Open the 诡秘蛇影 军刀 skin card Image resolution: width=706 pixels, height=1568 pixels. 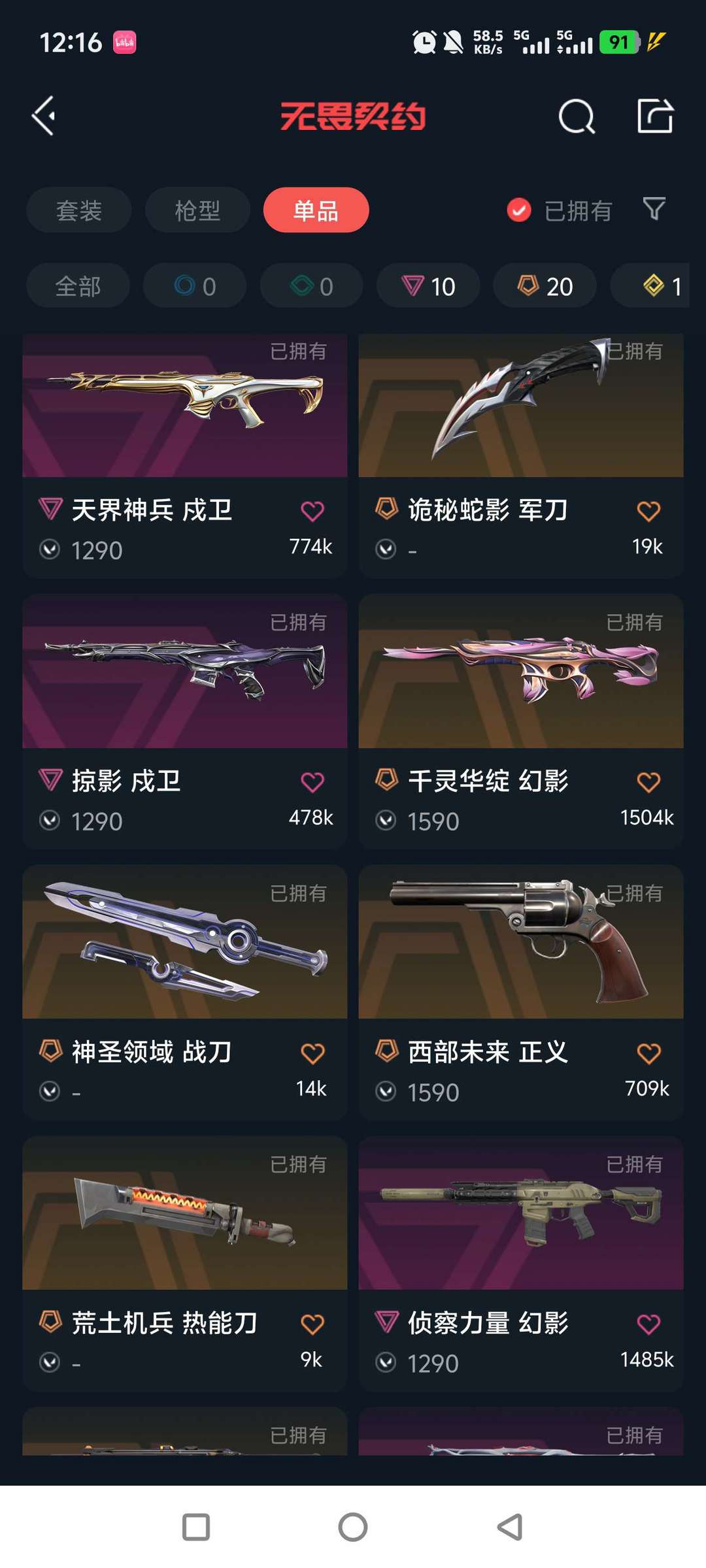[521, 456]
